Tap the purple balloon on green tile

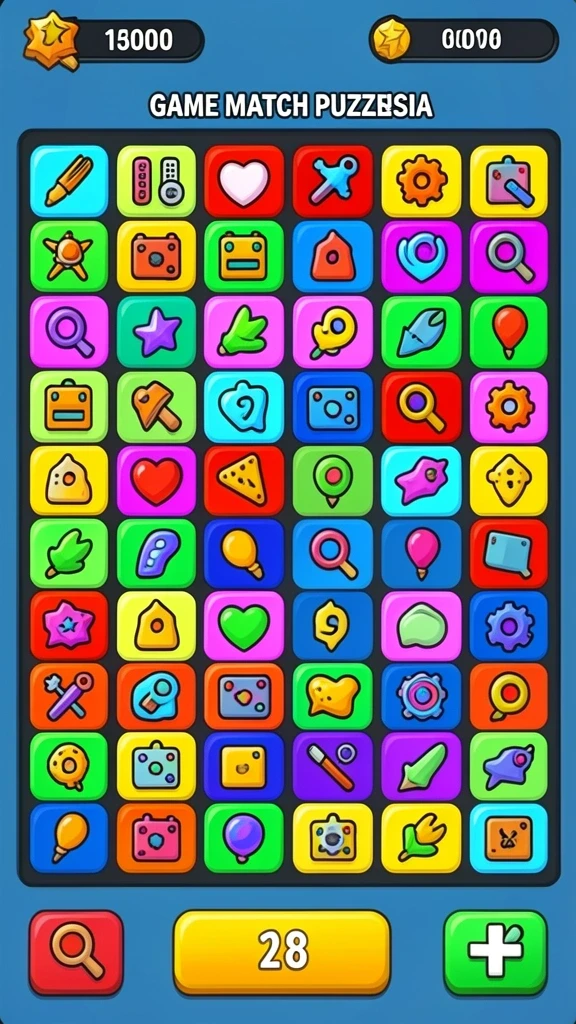tap(244, 838)
